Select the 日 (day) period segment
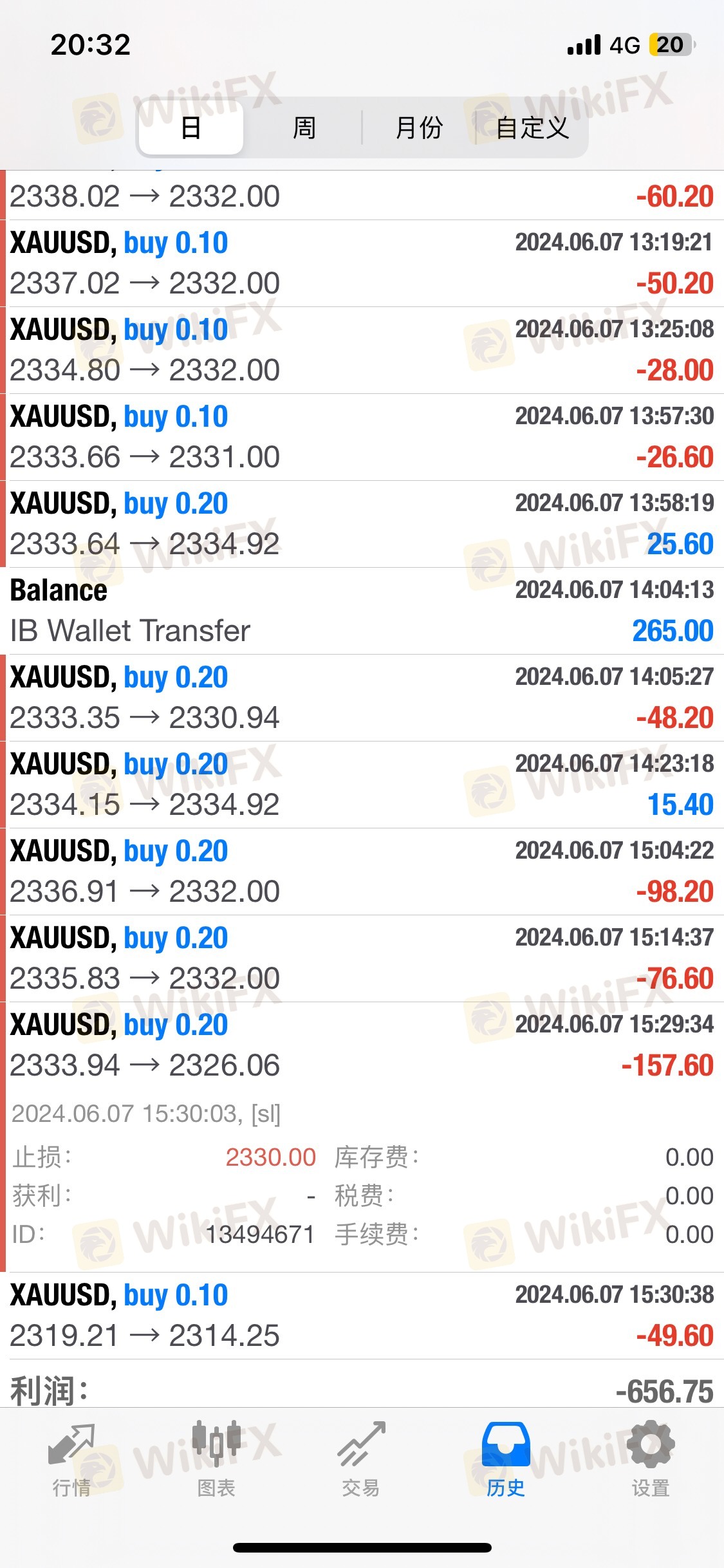Screen dimensions: 724x1568 click(x=191, y=127)
